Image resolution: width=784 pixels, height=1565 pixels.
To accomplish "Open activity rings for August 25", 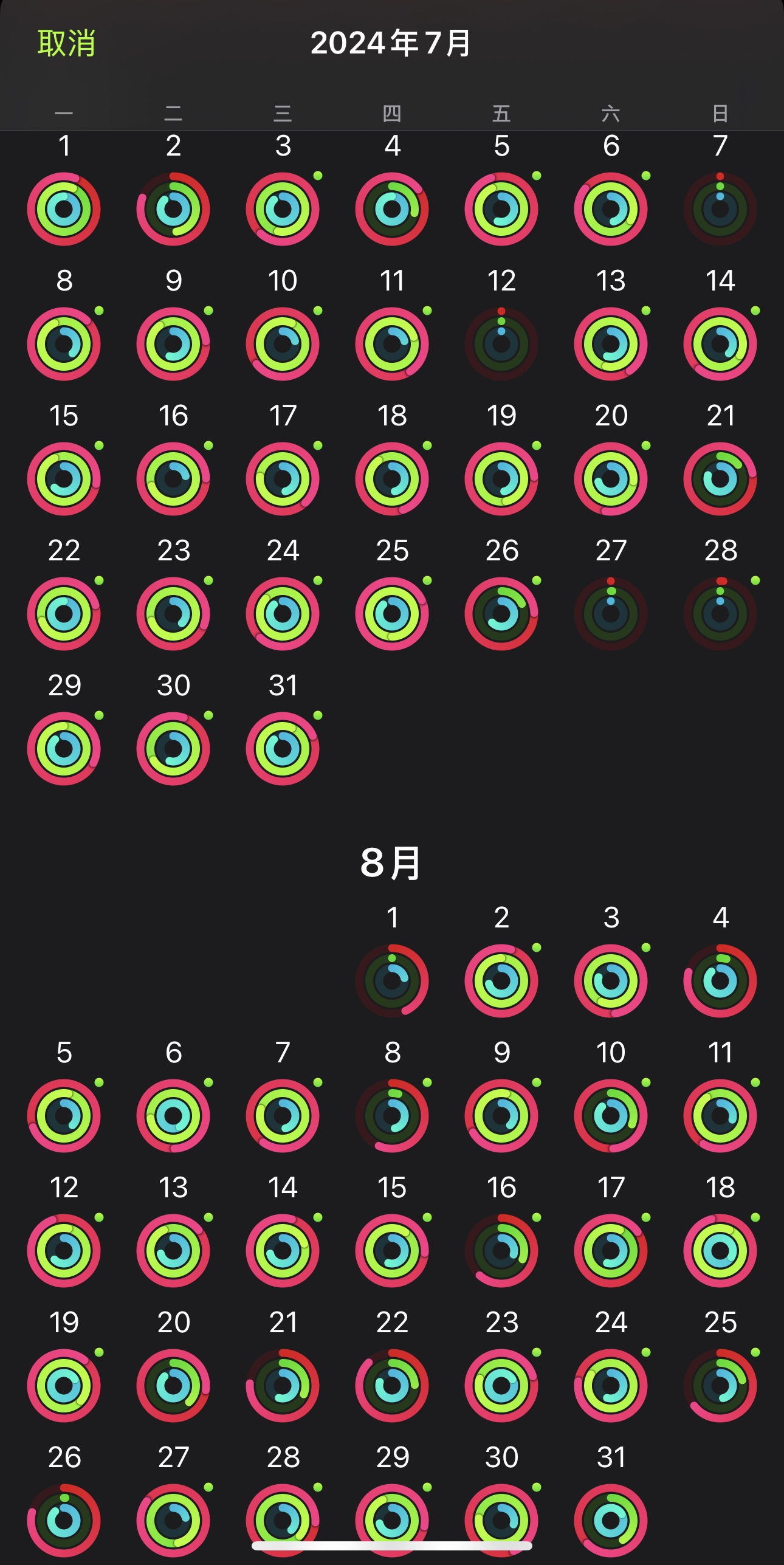I will pos(720,1386).
